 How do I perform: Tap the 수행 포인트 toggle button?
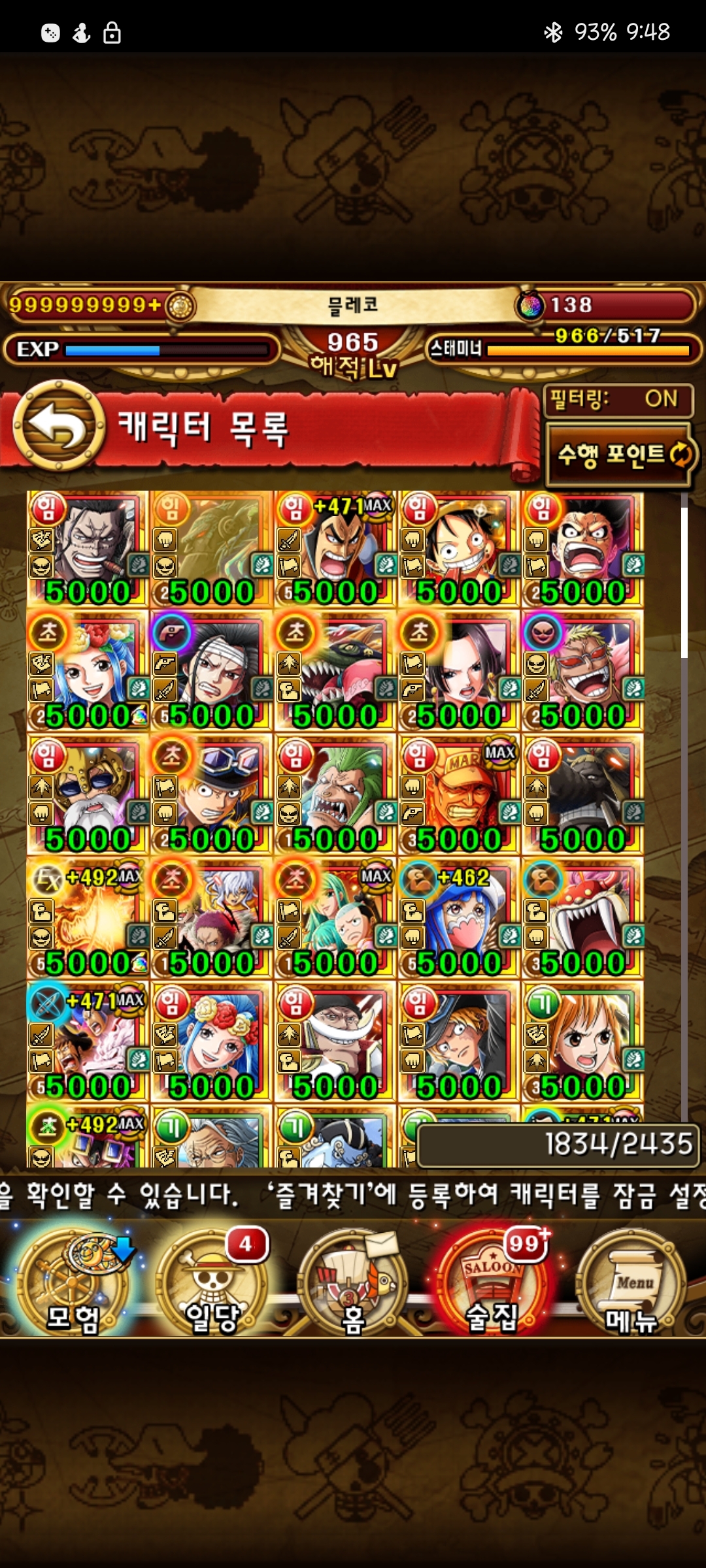(619, 455)
